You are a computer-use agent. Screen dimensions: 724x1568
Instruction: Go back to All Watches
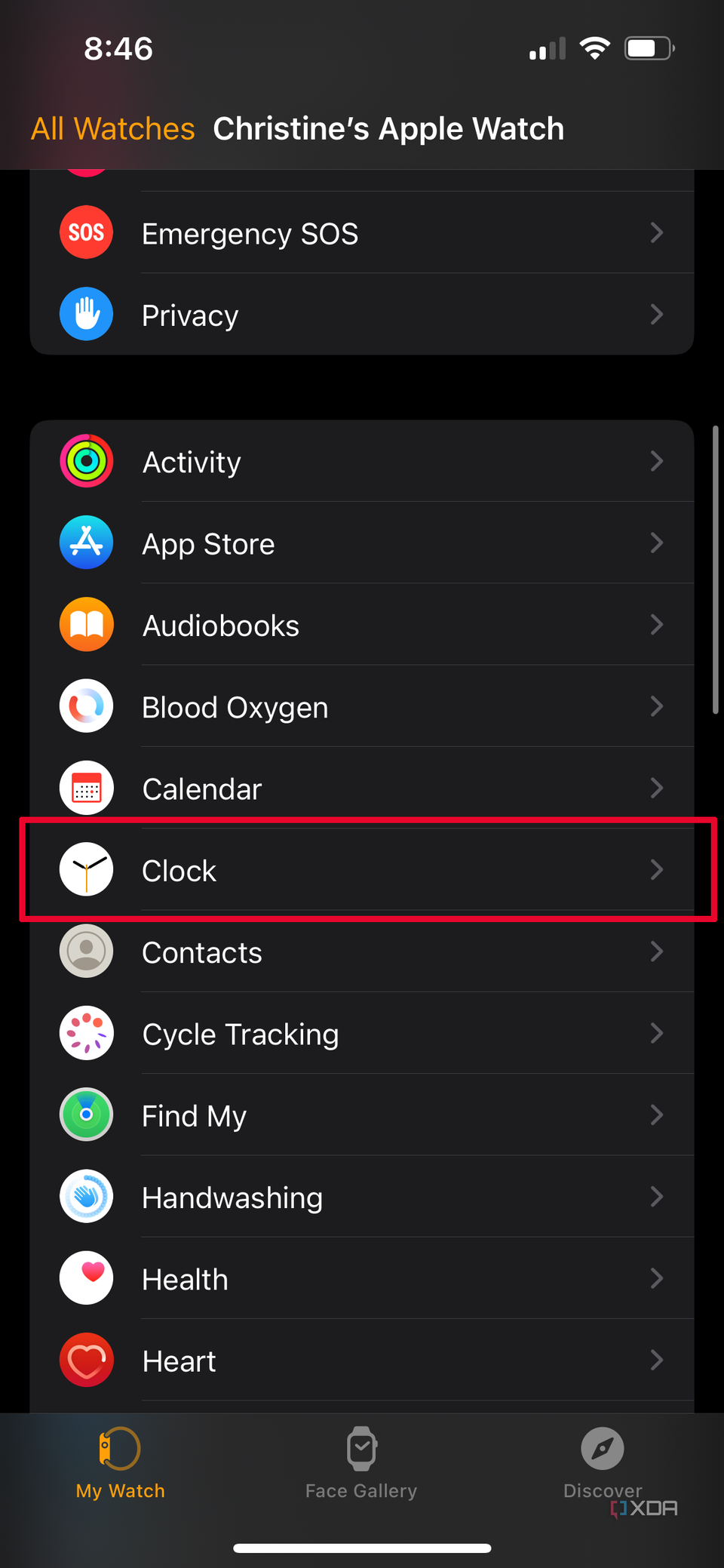(x=112, y=128)
